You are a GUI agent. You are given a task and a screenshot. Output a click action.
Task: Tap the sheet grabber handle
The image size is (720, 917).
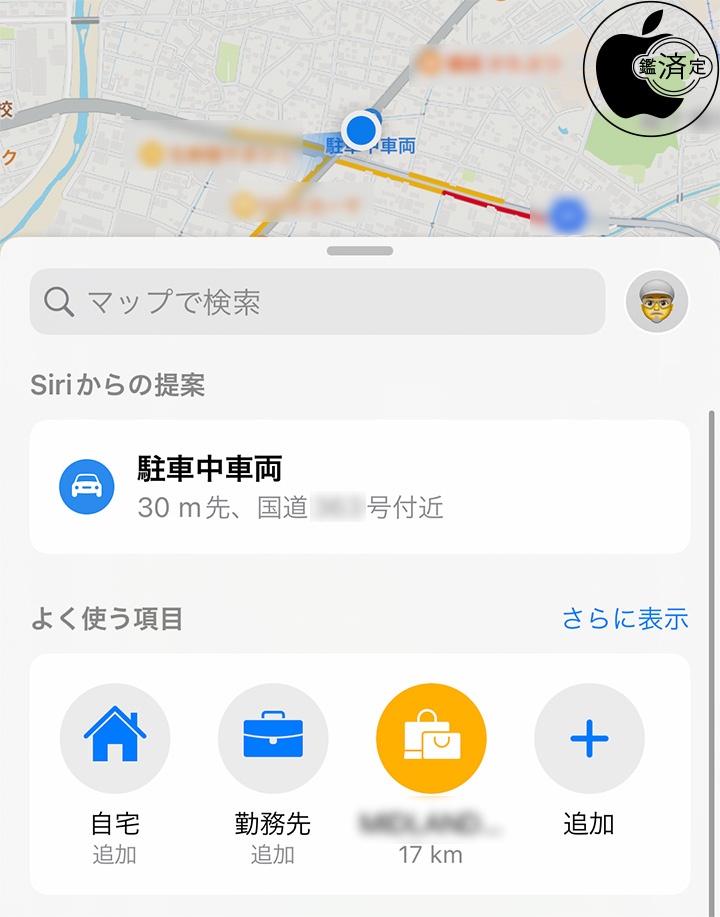tap(360, 251)
